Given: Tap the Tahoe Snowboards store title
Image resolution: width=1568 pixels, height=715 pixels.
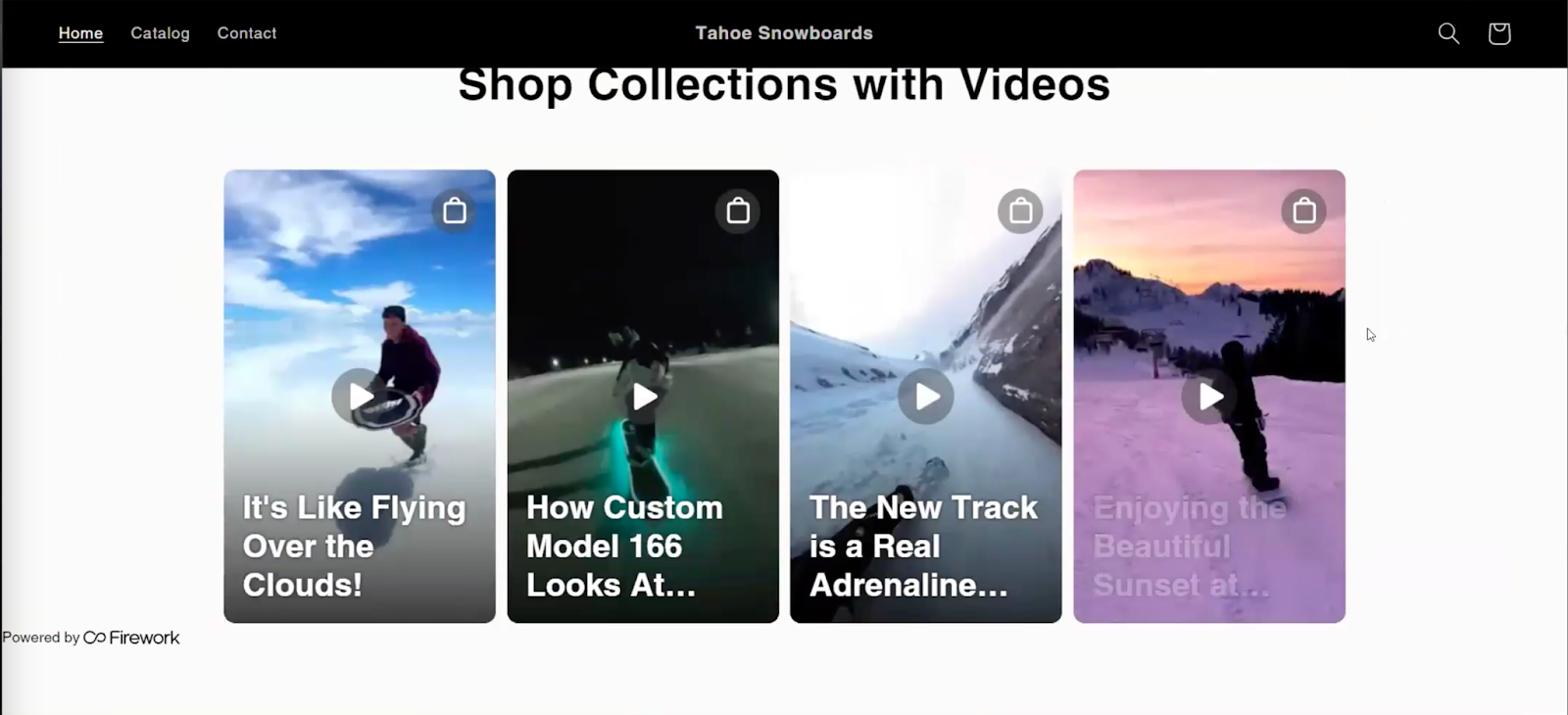Looking at the screenshot, I should [784, 33].
